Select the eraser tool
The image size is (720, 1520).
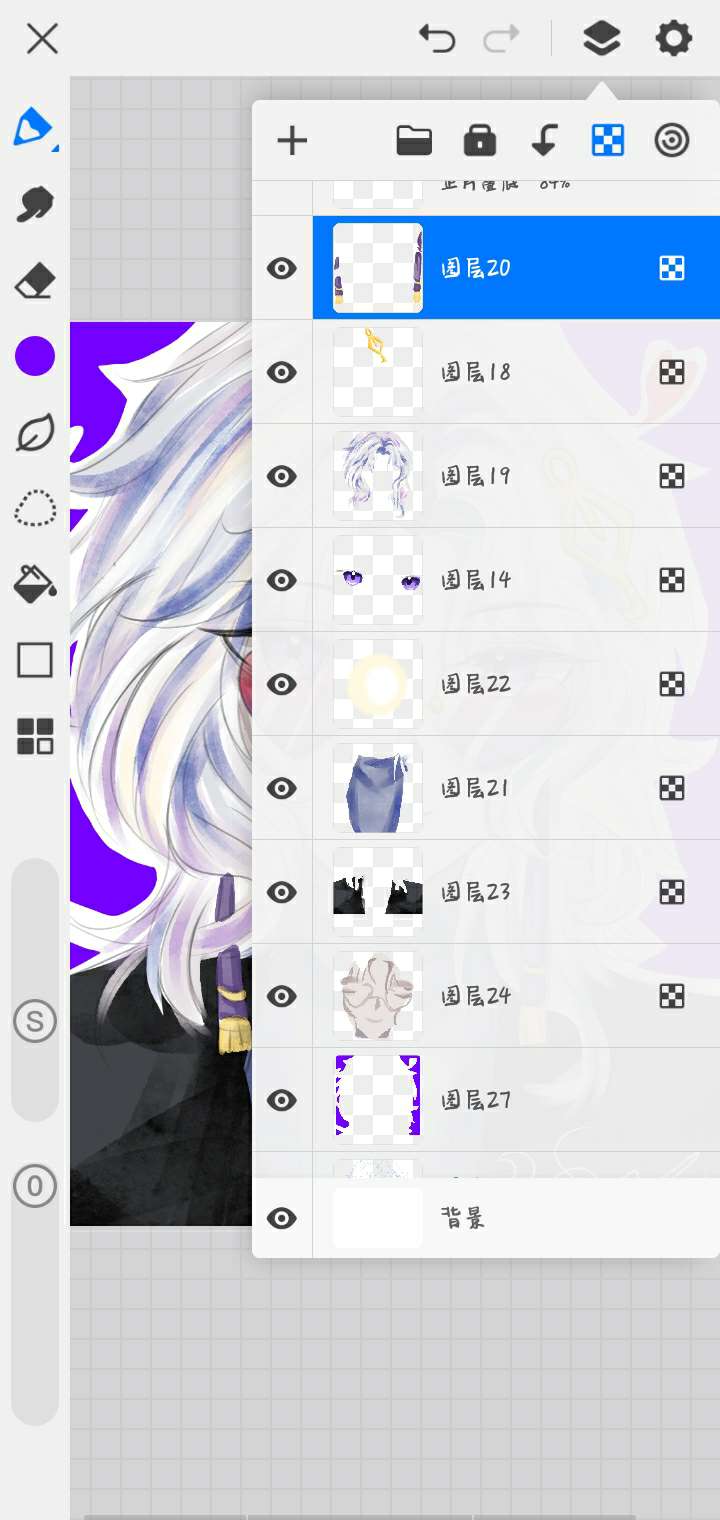click(35, 281)
